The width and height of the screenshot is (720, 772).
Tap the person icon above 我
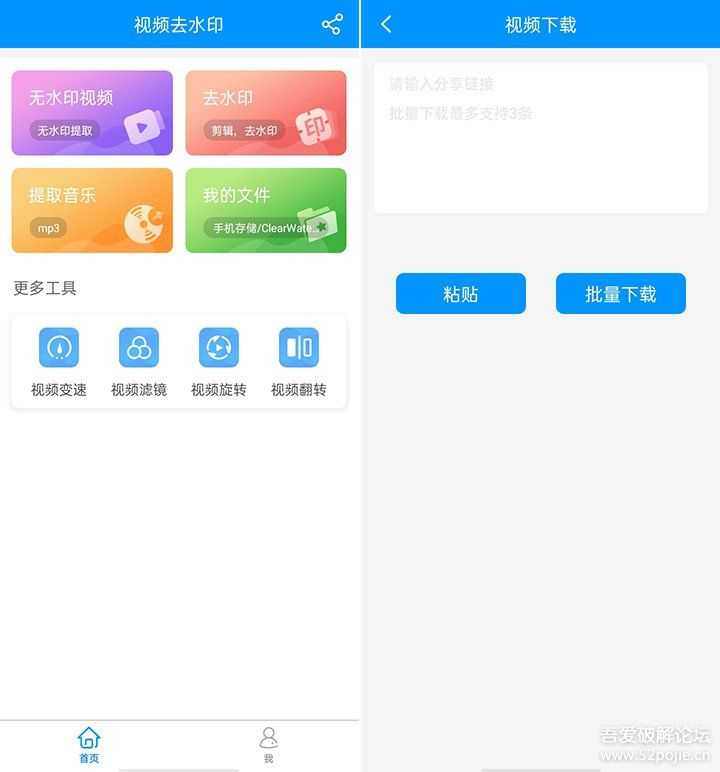pos(268,737)
